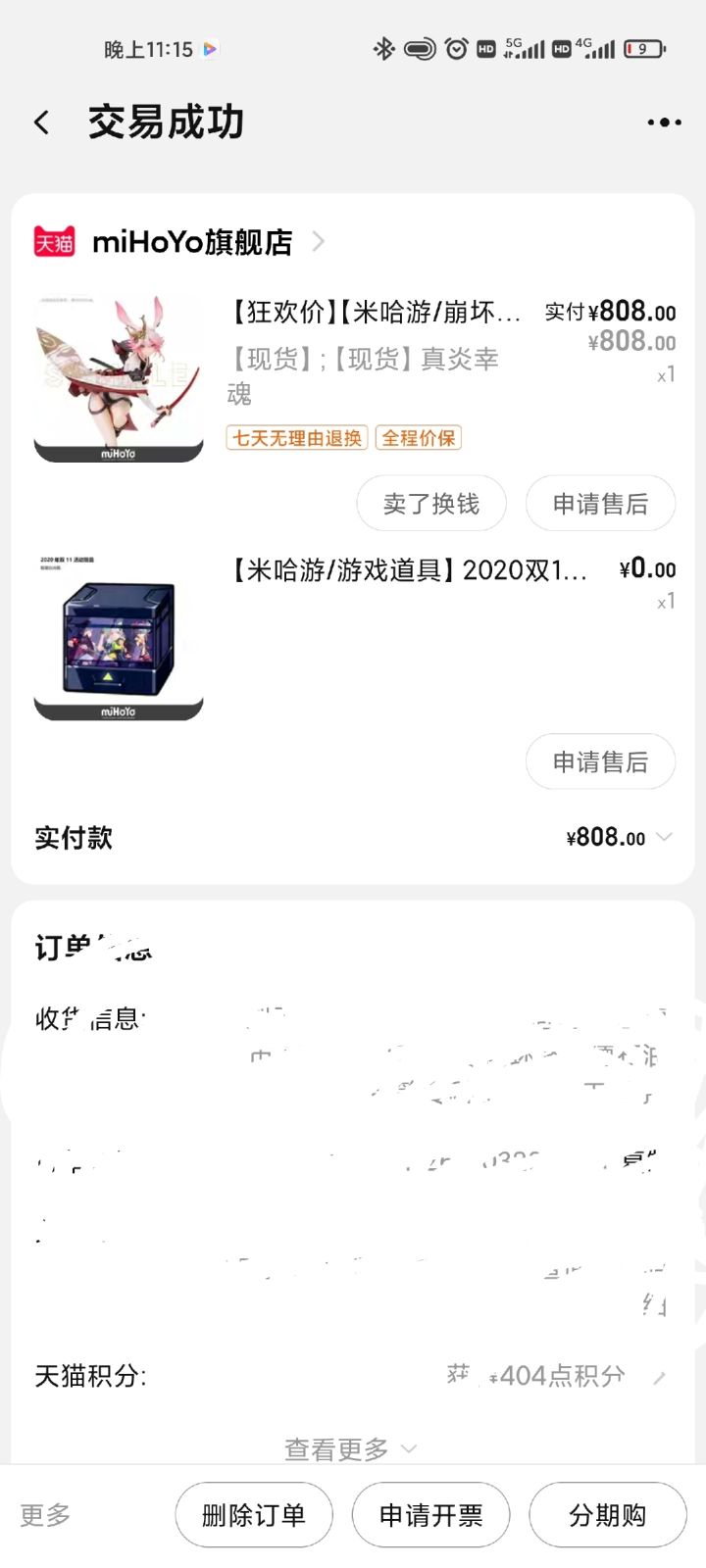Open the three-dot overflow menu

[663, 122]
